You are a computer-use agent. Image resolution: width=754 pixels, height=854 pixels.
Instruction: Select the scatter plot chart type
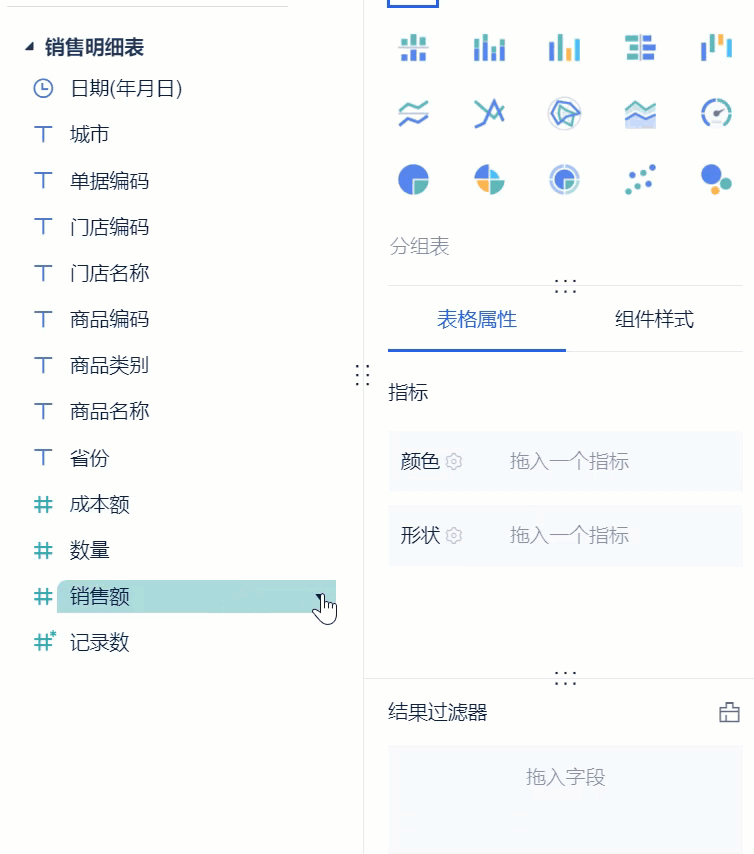pos(641,180)
